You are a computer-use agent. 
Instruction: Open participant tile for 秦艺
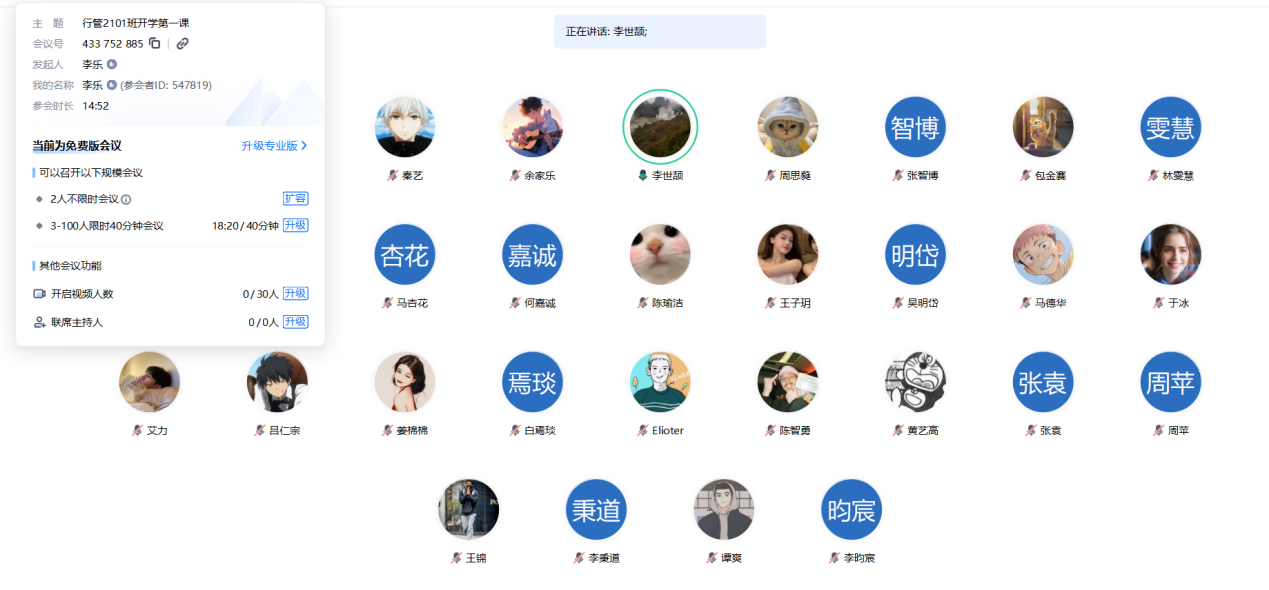[405, 127]
